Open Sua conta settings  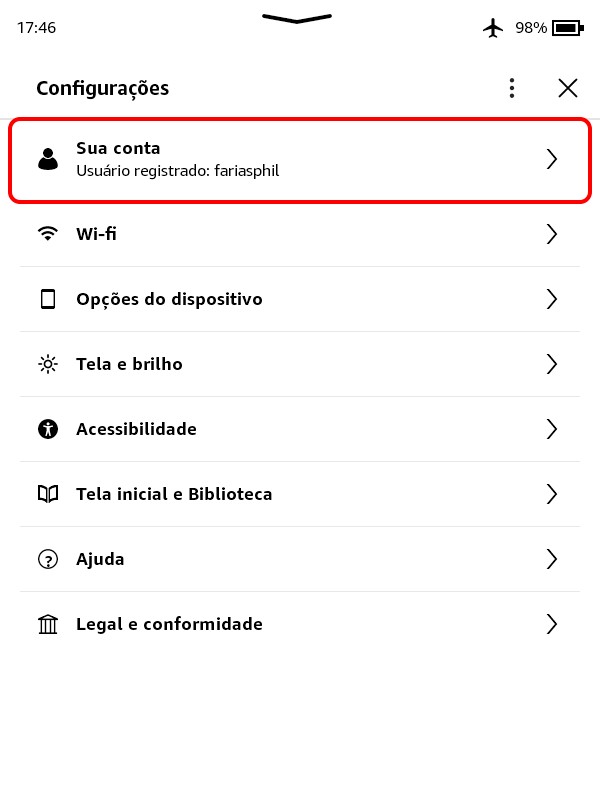[x=299, y=159]
